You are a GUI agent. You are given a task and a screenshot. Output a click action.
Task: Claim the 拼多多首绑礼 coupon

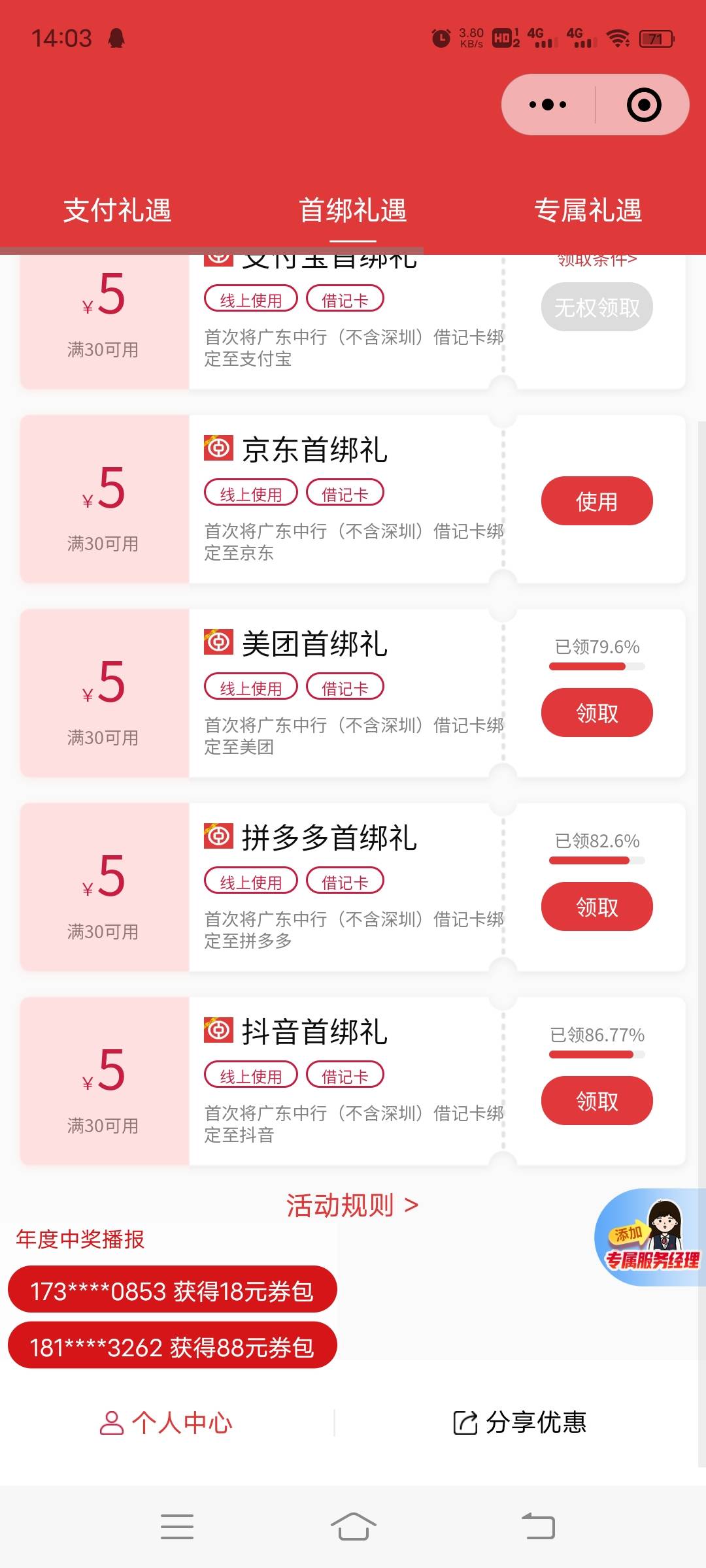(597, 907)
